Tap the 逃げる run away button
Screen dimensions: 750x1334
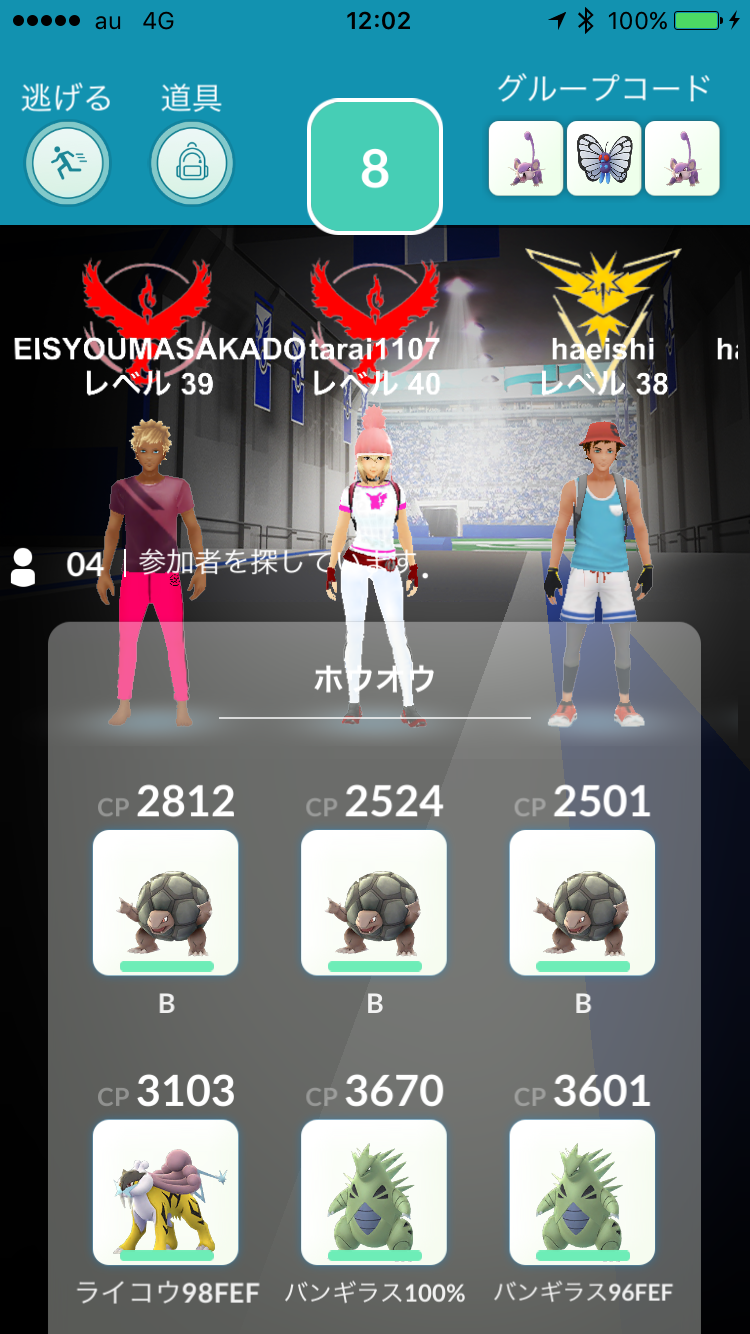67,163
